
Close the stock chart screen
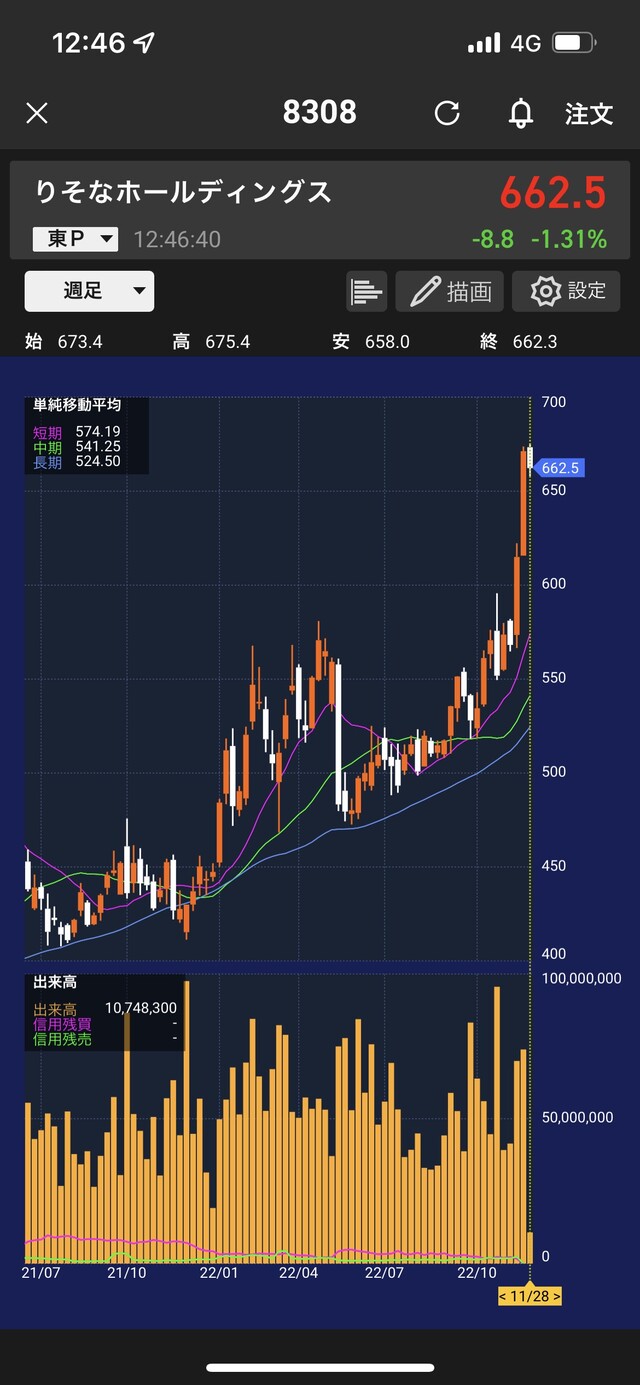click(x=37, y=113)
